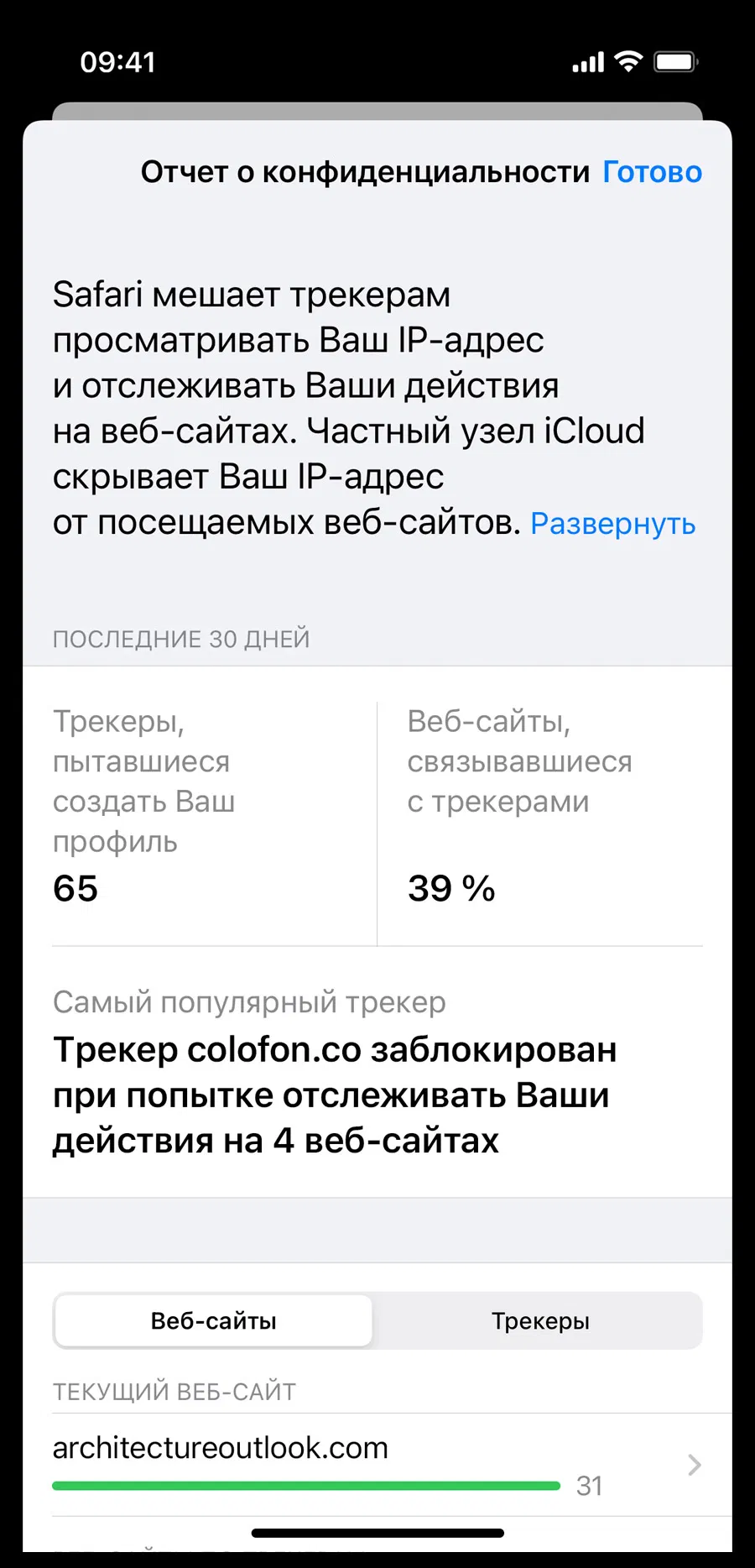The width and height of the screenshot is (755, 1568).
Task: Switch to the Трекеры tab
Action: (539, 1321)
